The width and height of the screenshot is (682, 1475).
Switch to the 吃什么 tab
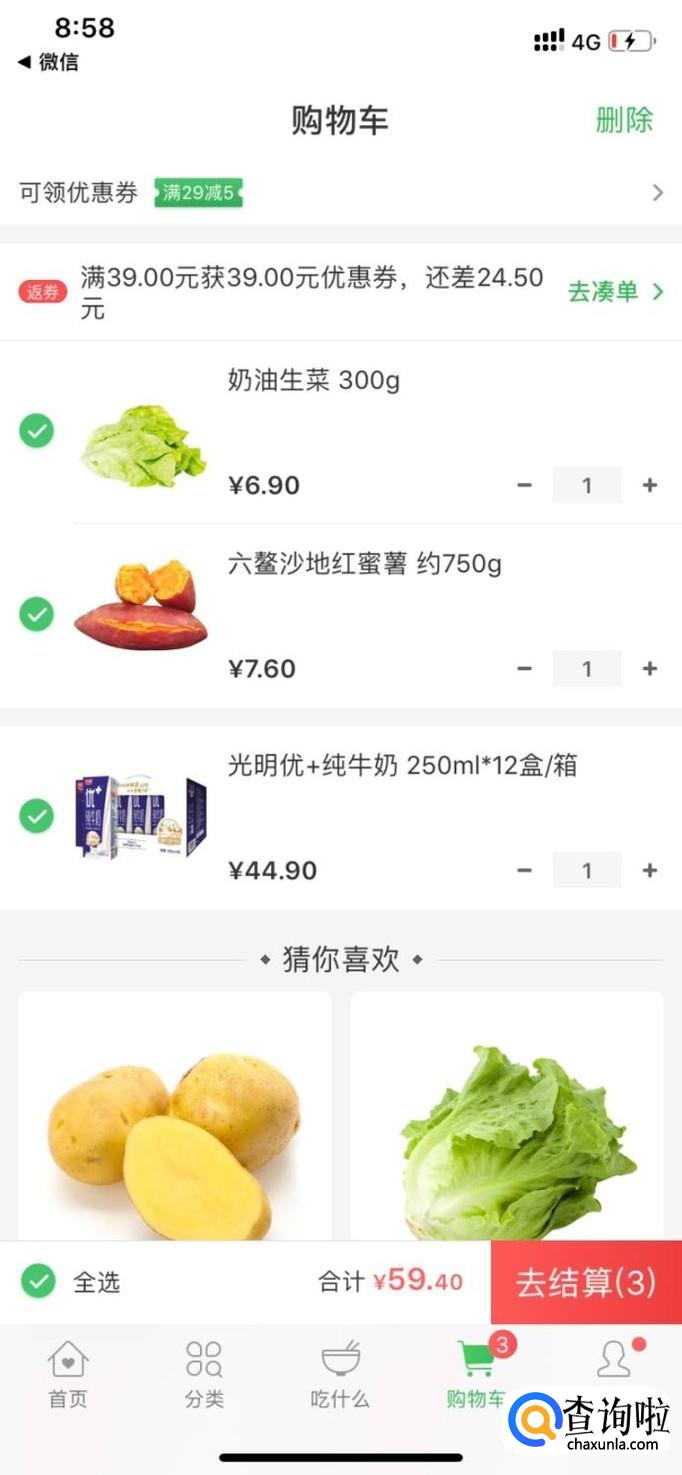(x=340, y=1375)
